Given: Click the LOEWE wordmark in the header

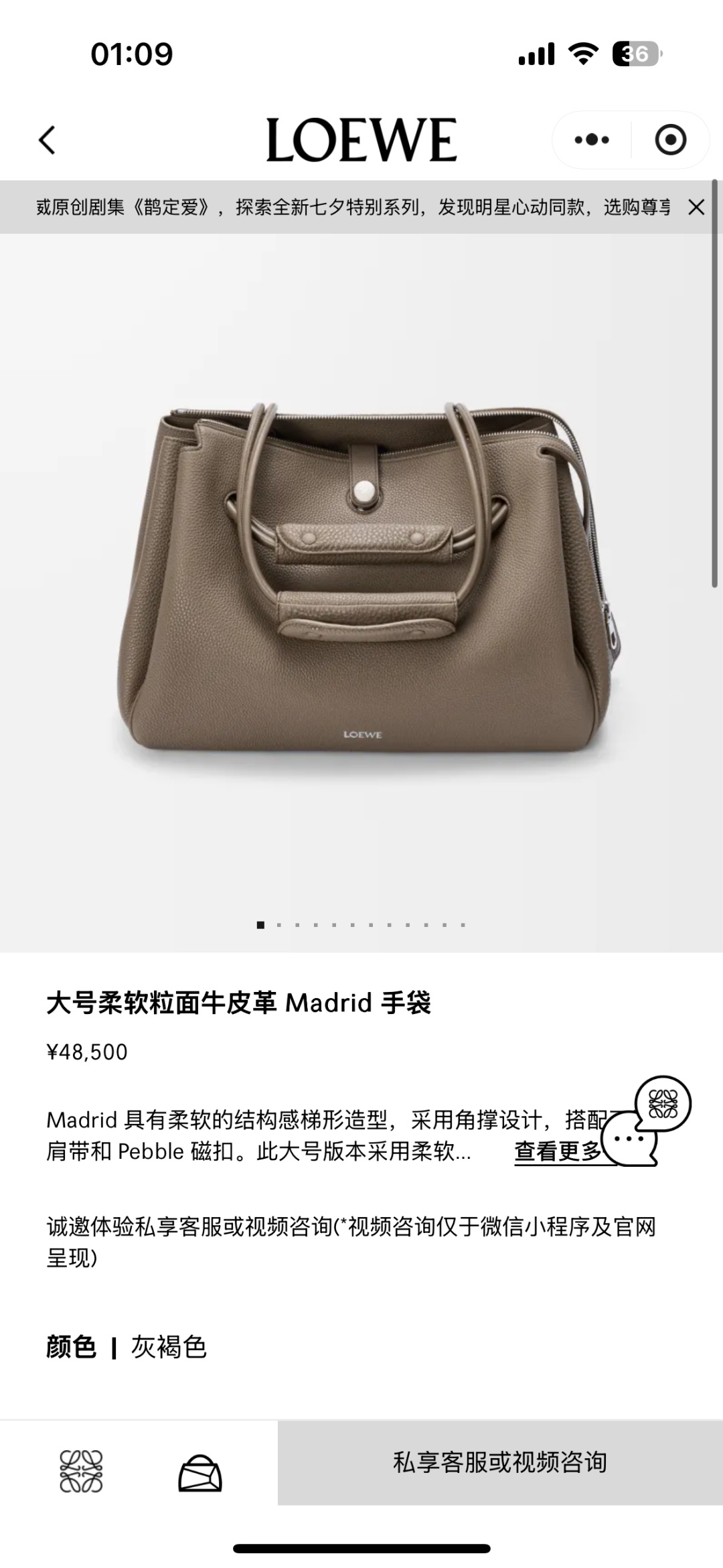Looking at the screenshot, I should (x=361, y=139).
